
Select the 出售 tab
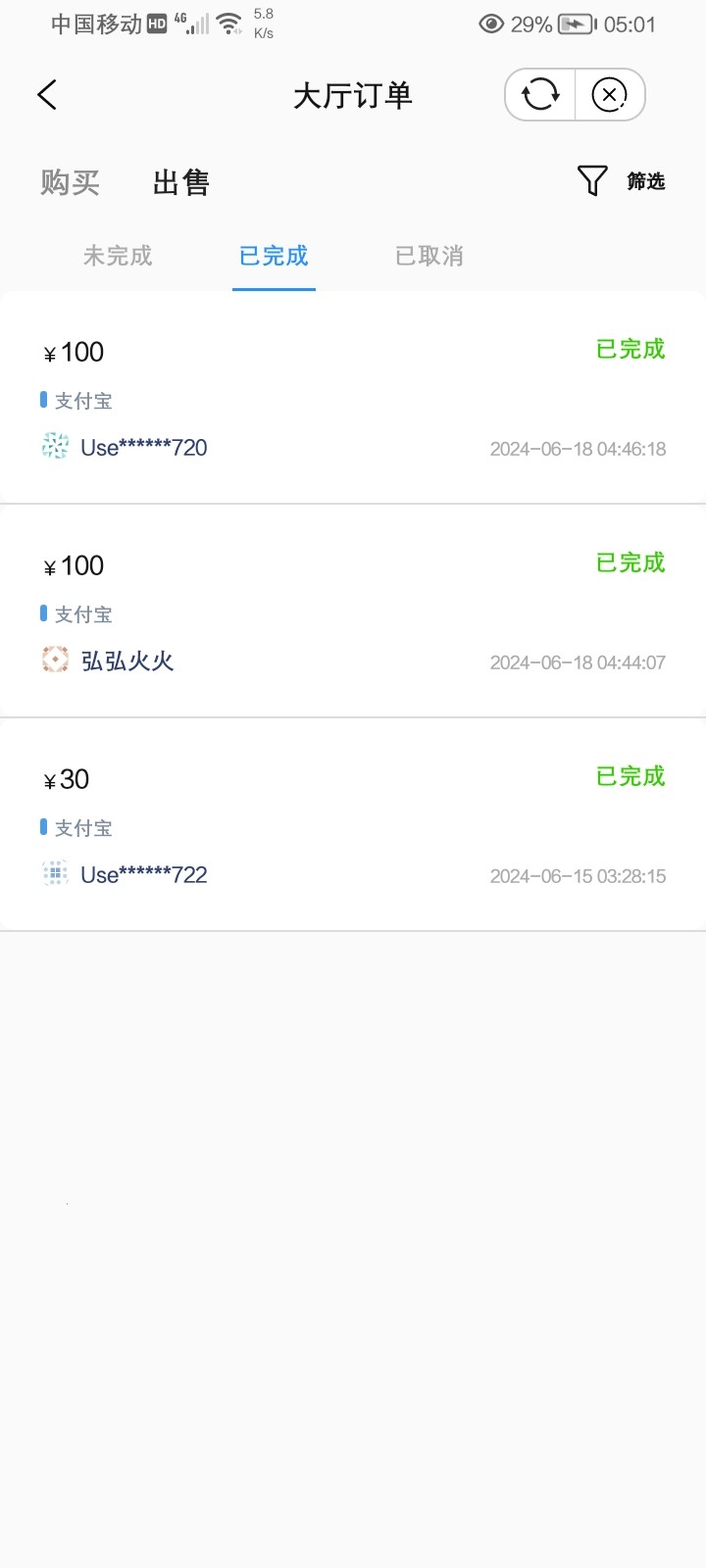pos(181,182)
